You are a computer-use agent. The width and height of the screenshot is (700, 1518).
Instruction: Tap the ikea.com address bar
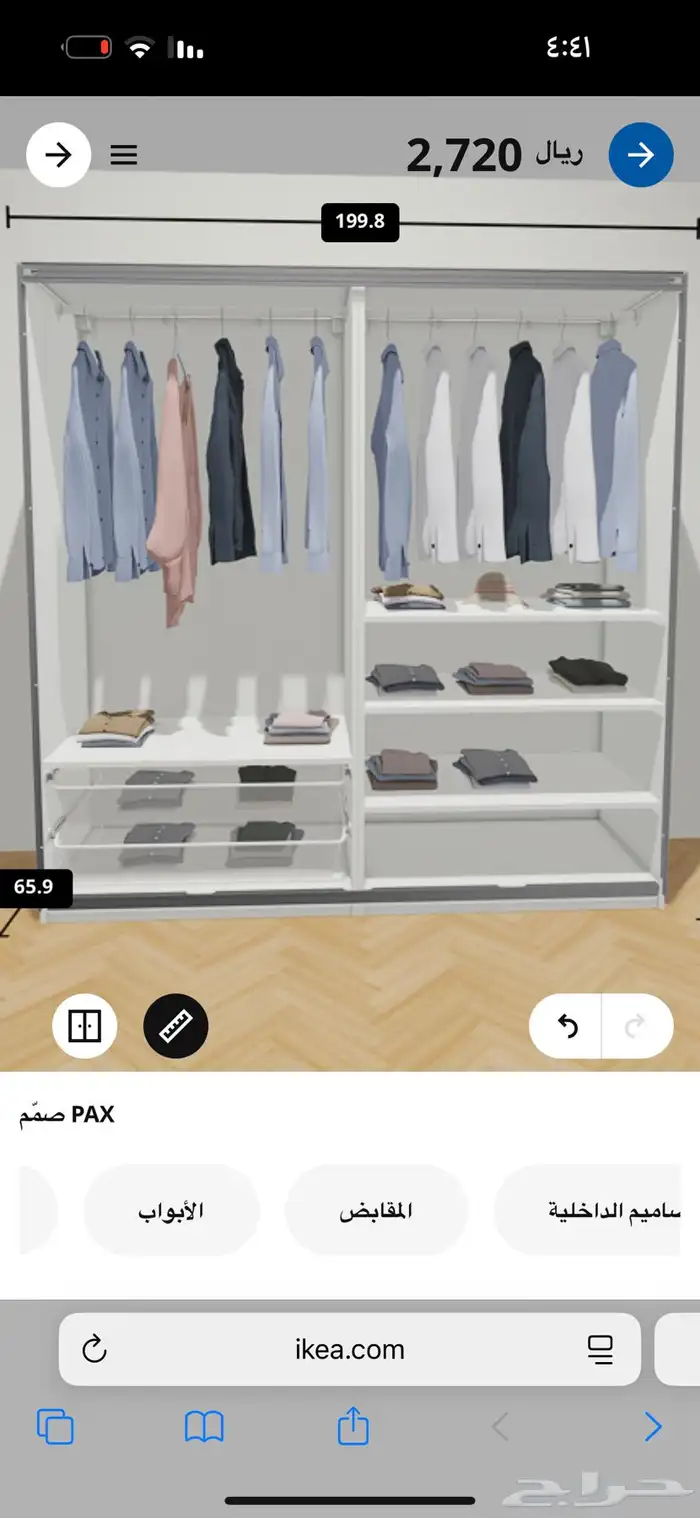(350, 1349)
